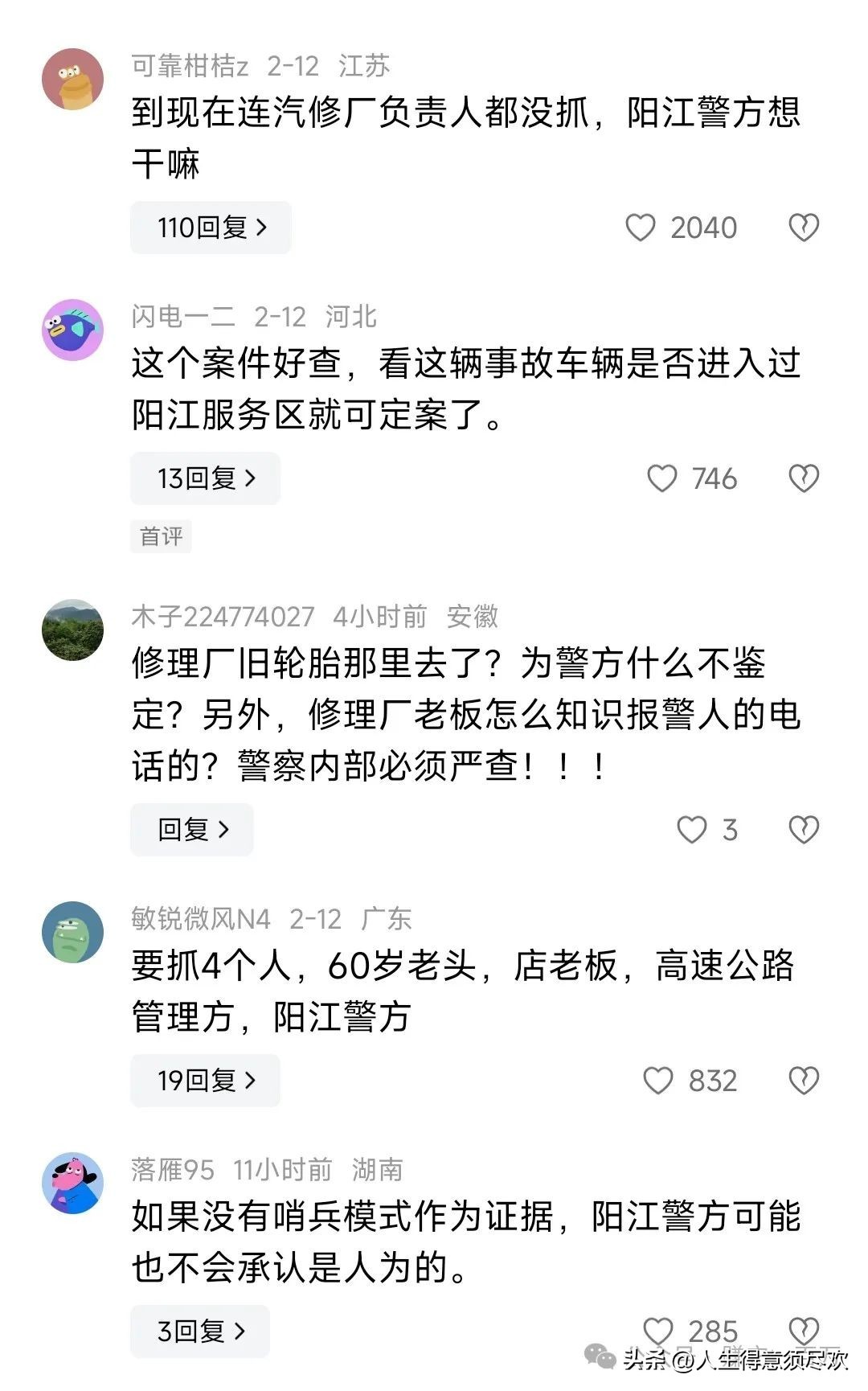Like 闪电一二's comment
The height and width of the screenshot is (1391, 868).
pos(661,478)
